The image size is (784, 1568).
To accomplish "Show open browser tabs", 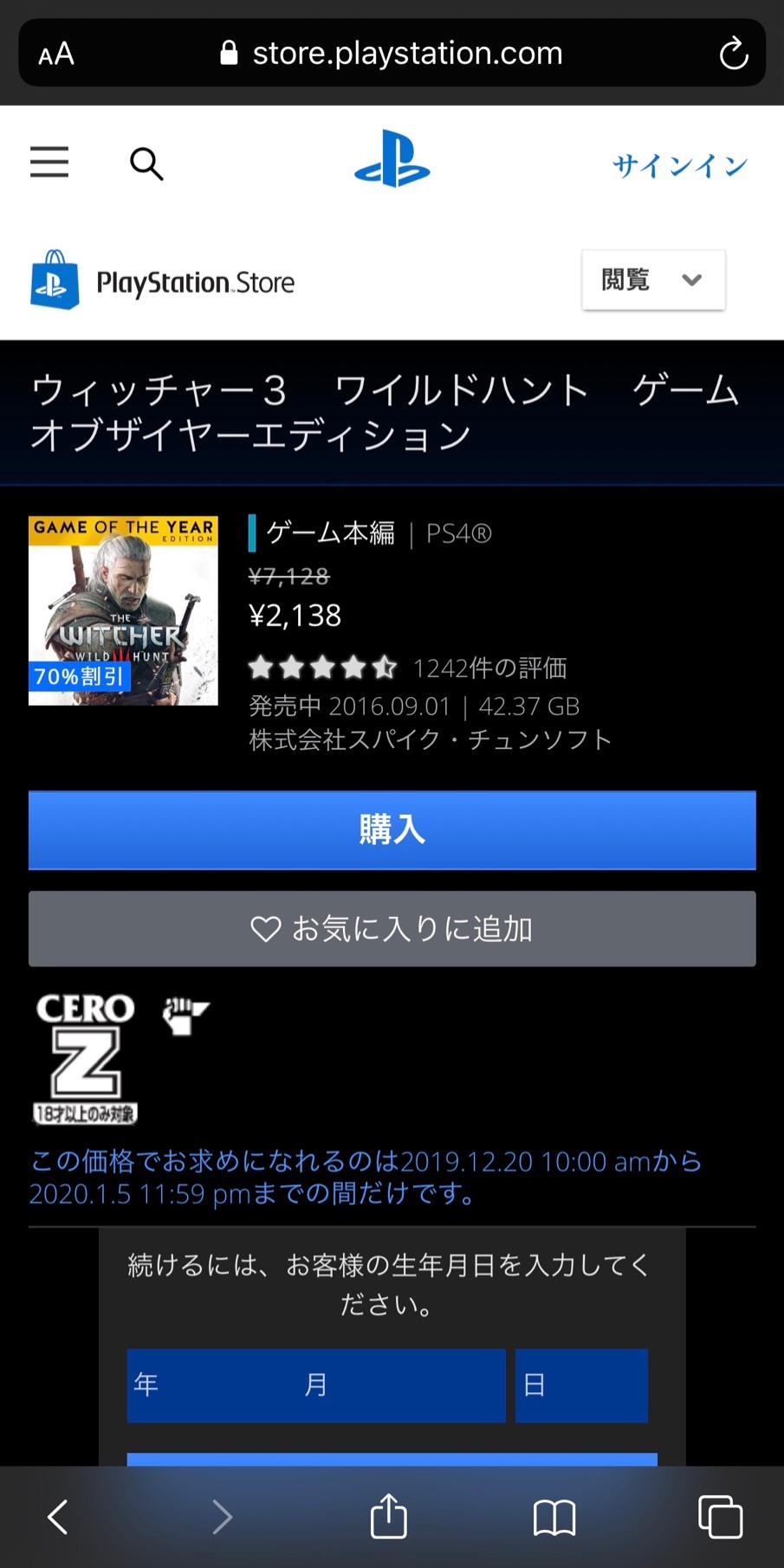I will point(721,1517).
